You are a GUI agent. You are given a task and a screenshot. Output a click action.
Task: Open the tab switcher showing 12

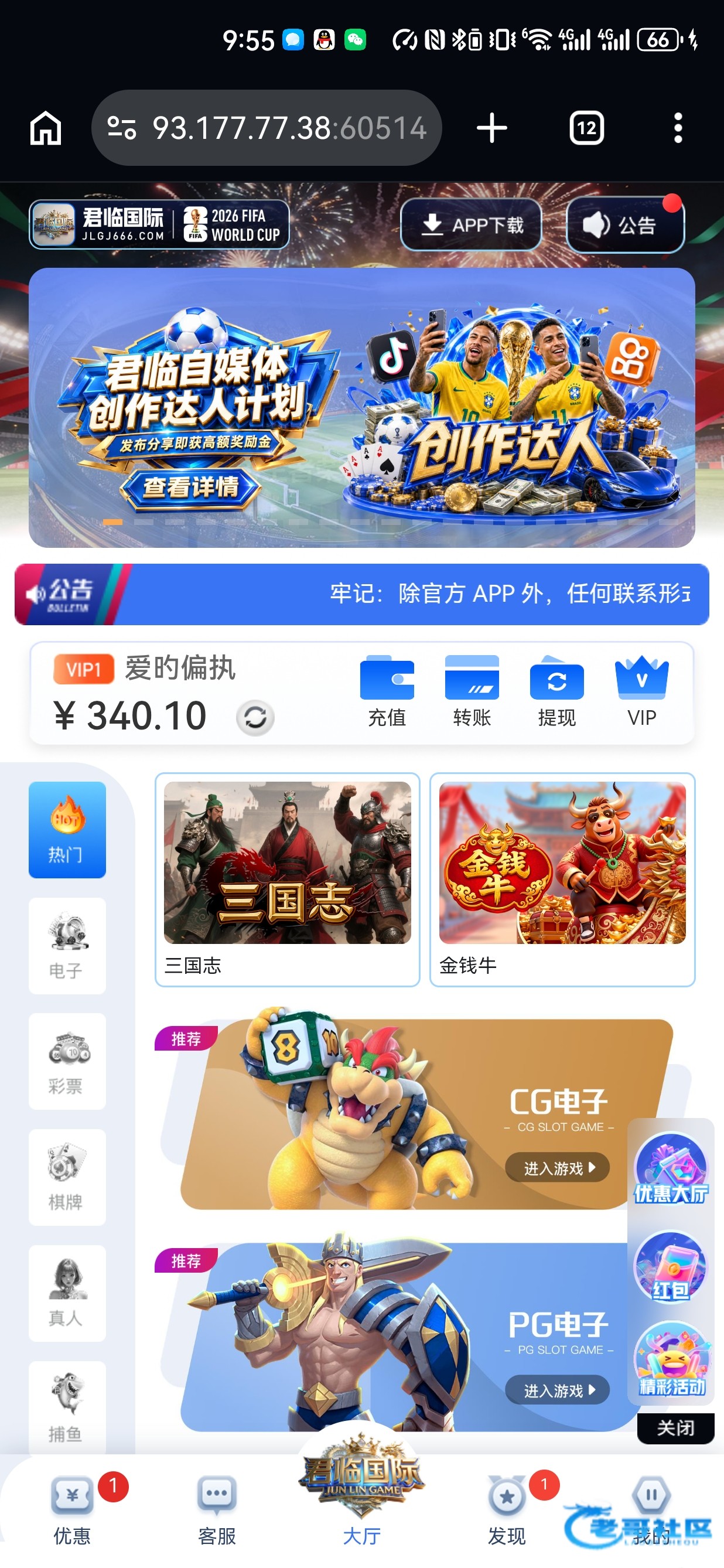(586, 128)
